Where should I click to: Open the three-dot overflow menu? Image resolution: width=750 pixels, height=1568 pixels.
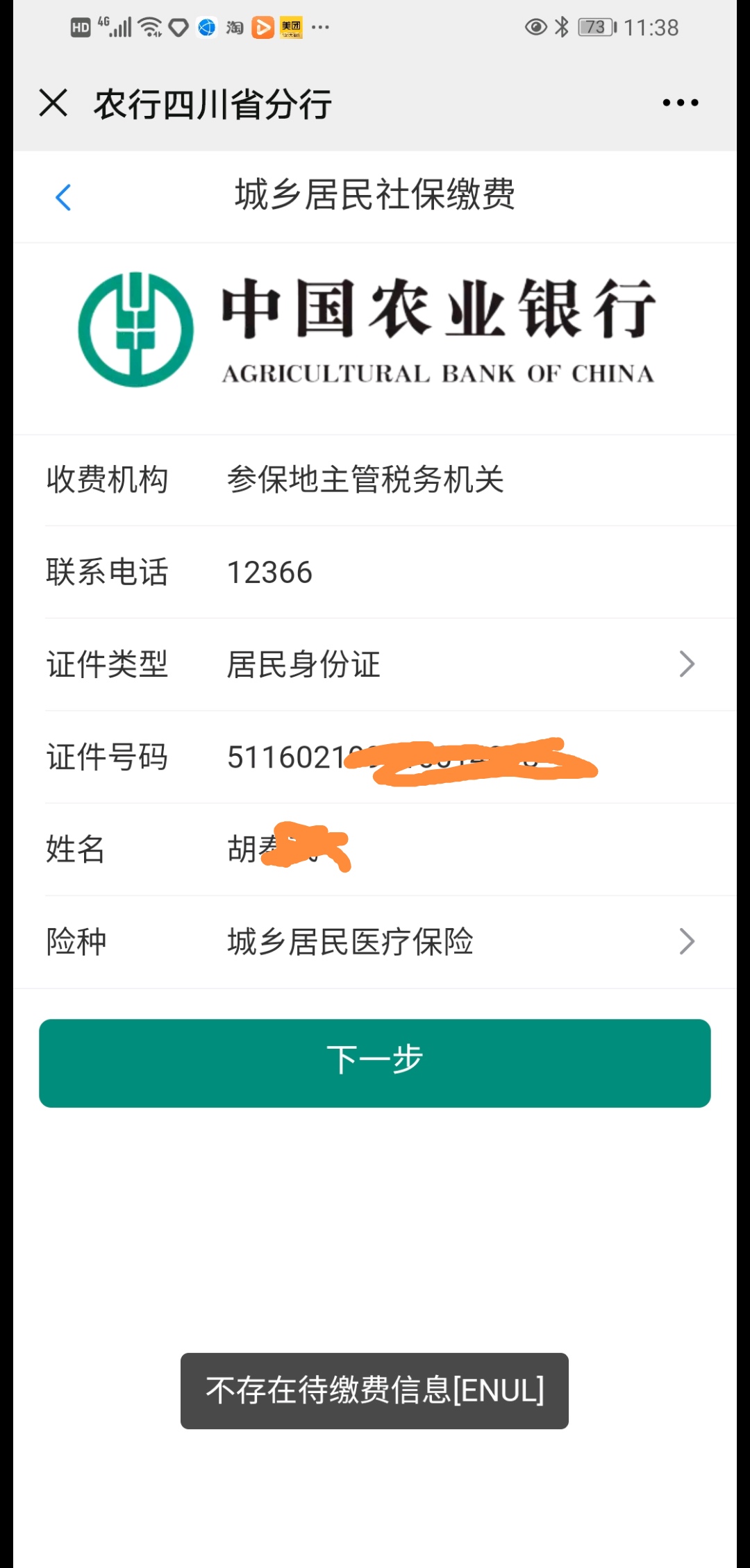pos(680,103)
